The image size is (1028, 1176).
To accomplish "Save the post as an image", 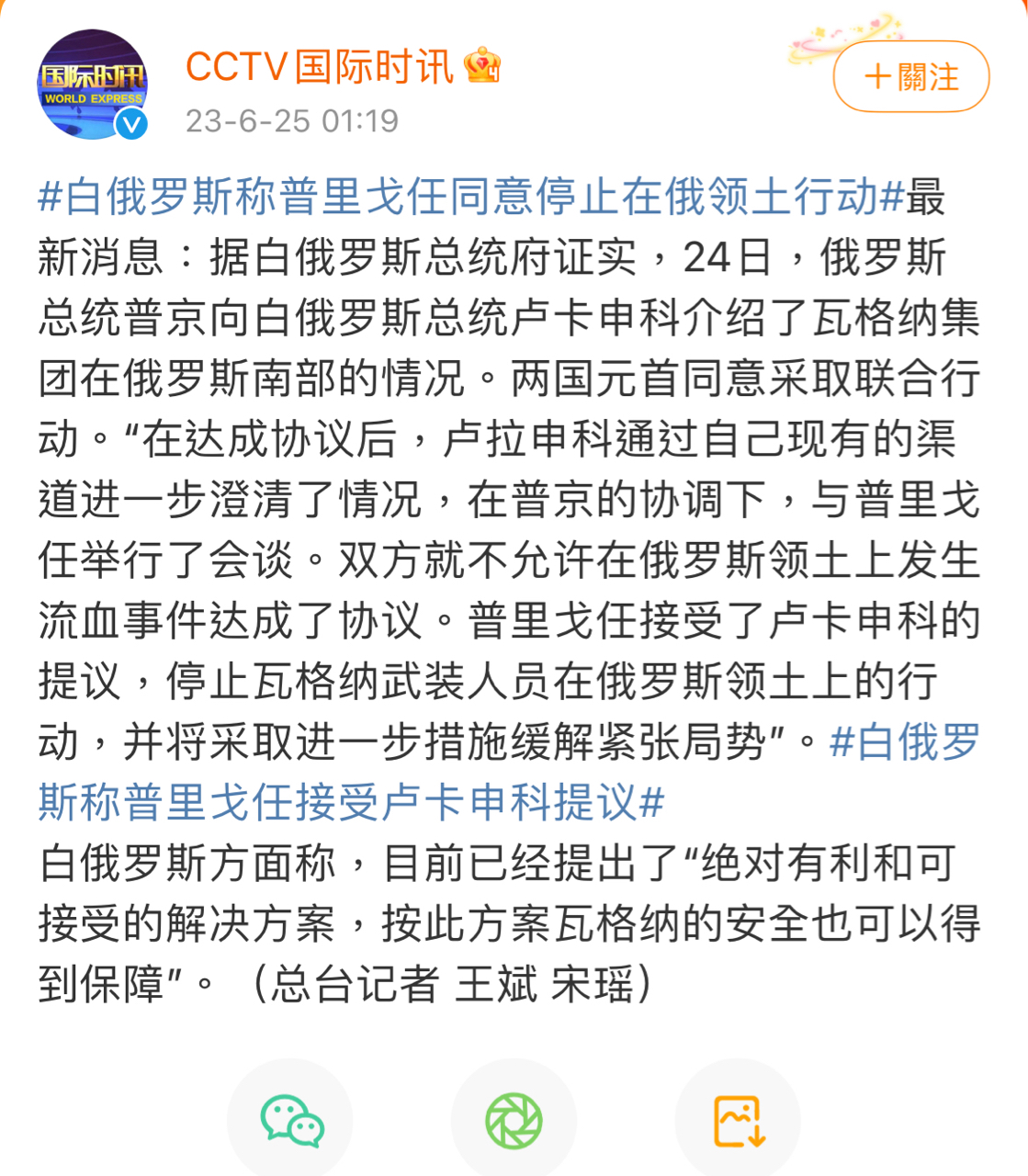I will click(x=738, y=1121).
